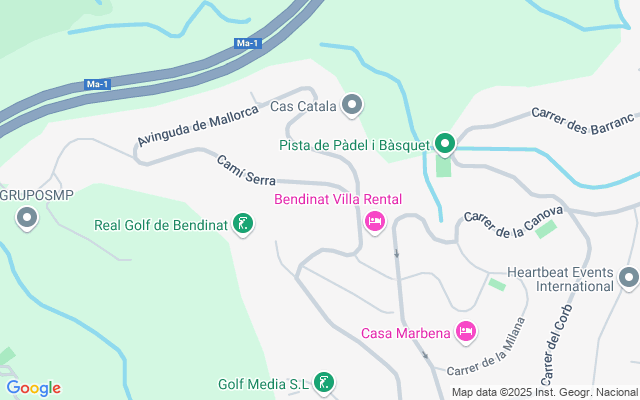
Task: Open the Casa Marbena lodging pin
Action: click(465, 331)
